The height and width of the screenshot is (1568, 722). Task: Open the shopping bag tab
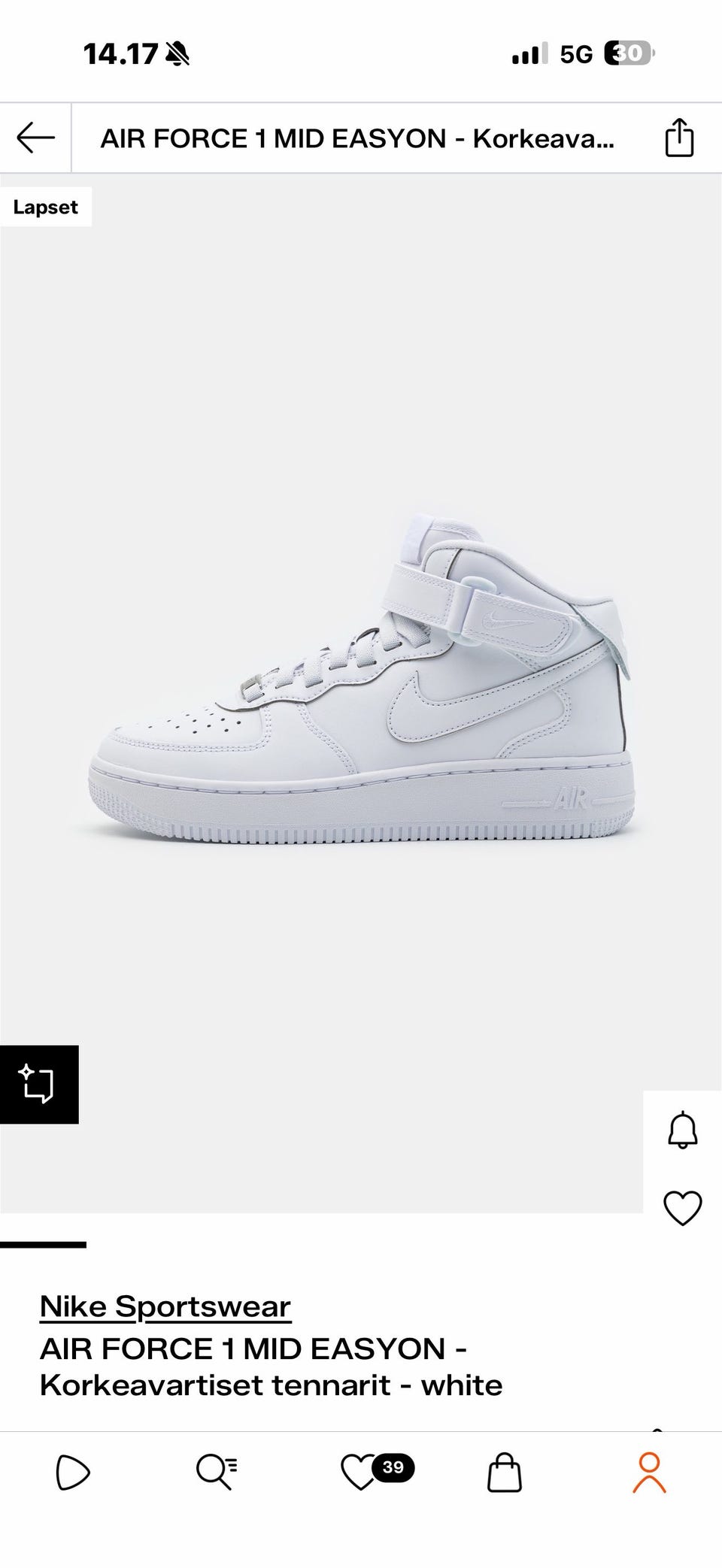tap(504, 1472)
